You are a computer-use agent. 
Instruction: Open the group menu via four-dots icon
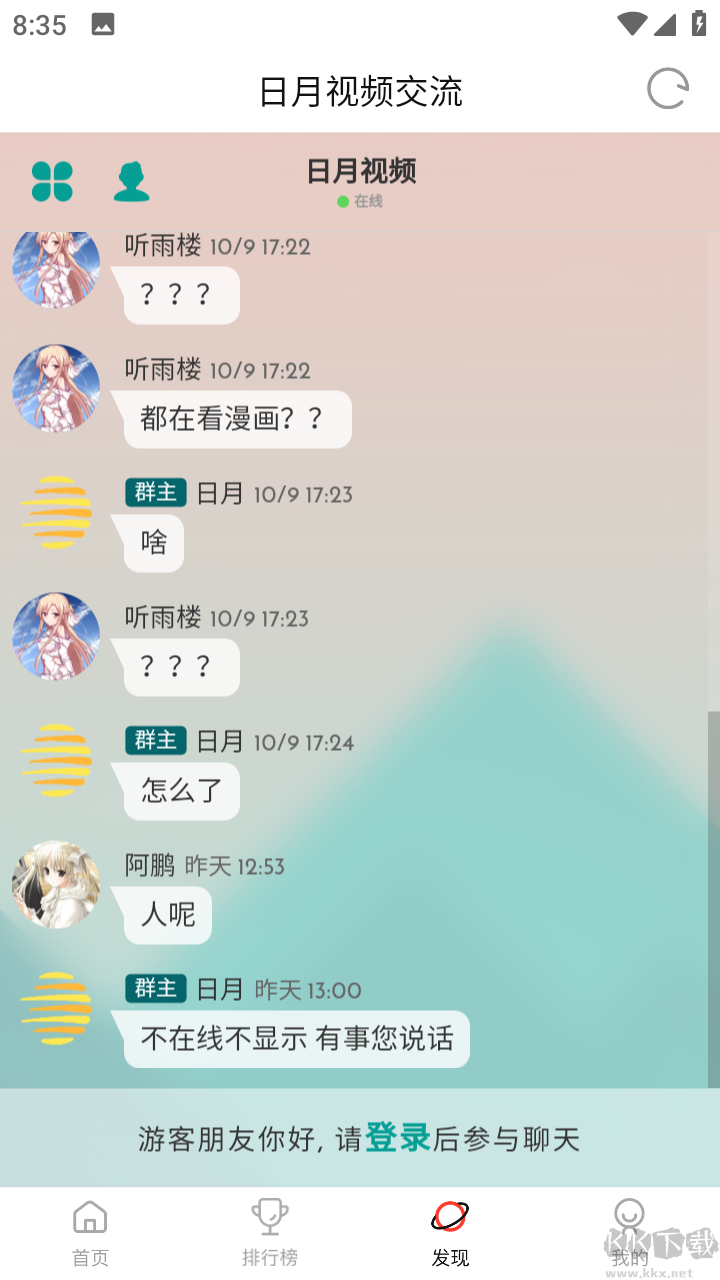point(52,180)
